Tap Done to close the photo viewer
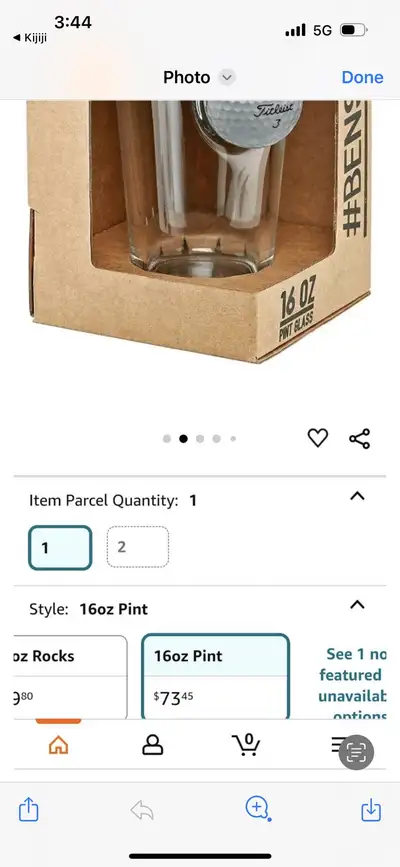400x867 pixels. (362, 77)
